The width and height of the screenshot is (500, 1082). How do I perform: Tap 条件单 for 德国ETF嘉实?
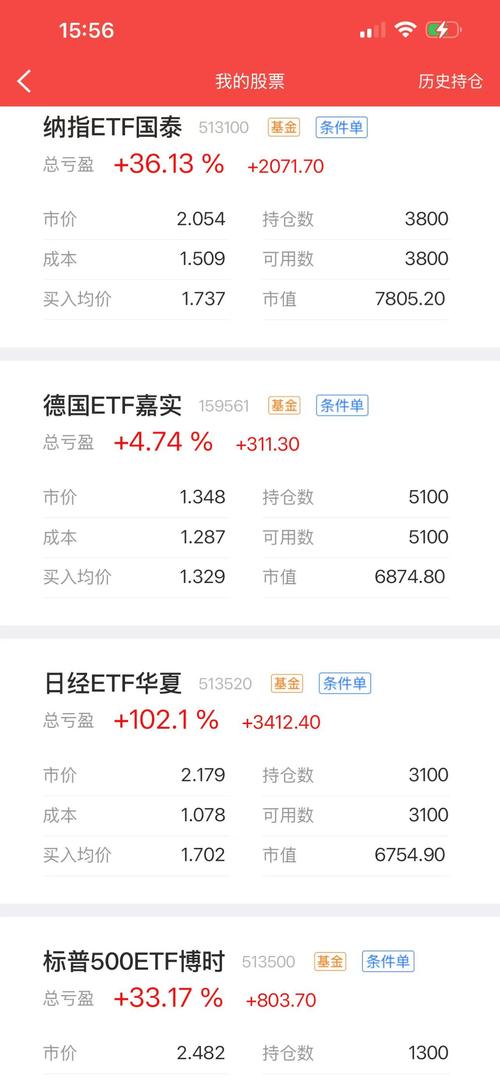tap(343, 405)
